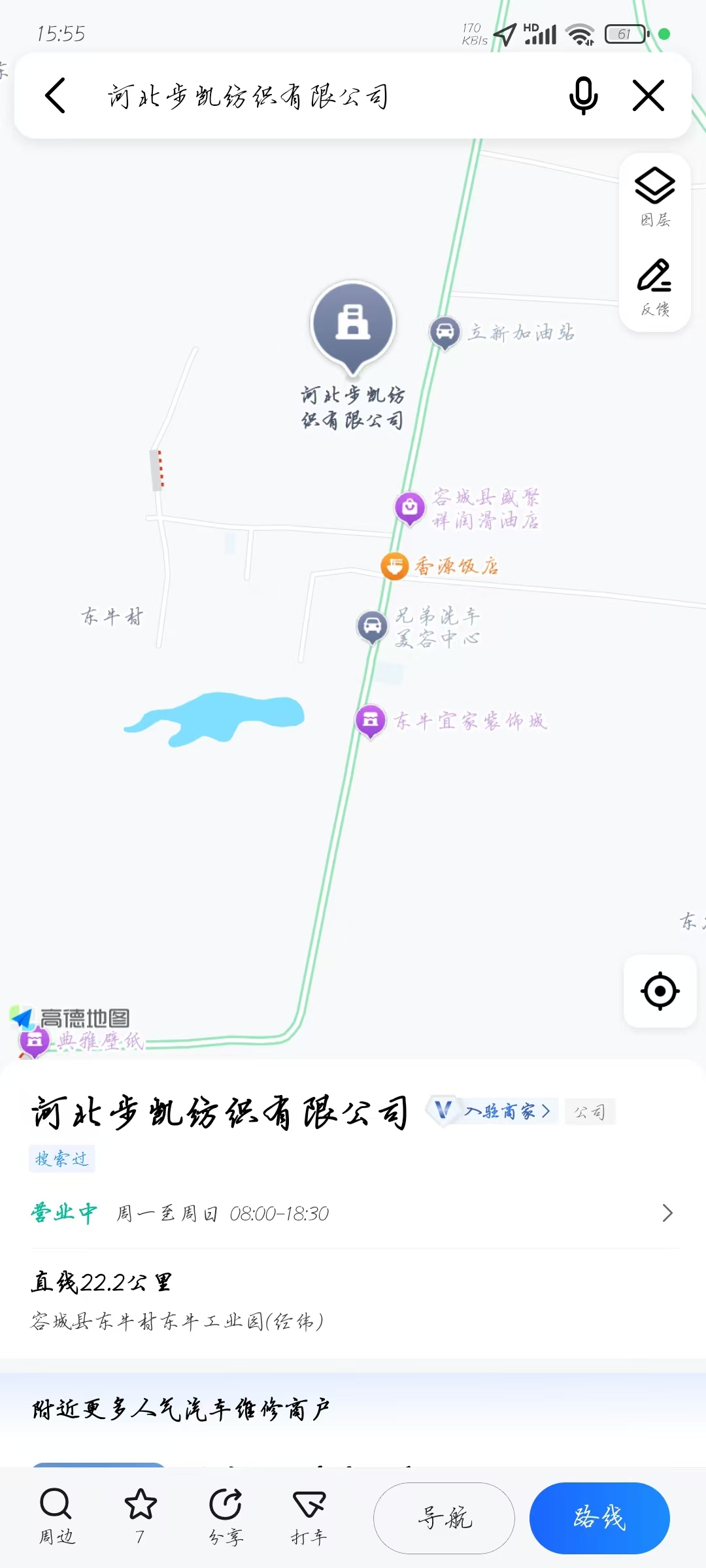Go back using the arrow in search bar
Viewport: 706px width, 1568px height.
click(x=56, y=96)
